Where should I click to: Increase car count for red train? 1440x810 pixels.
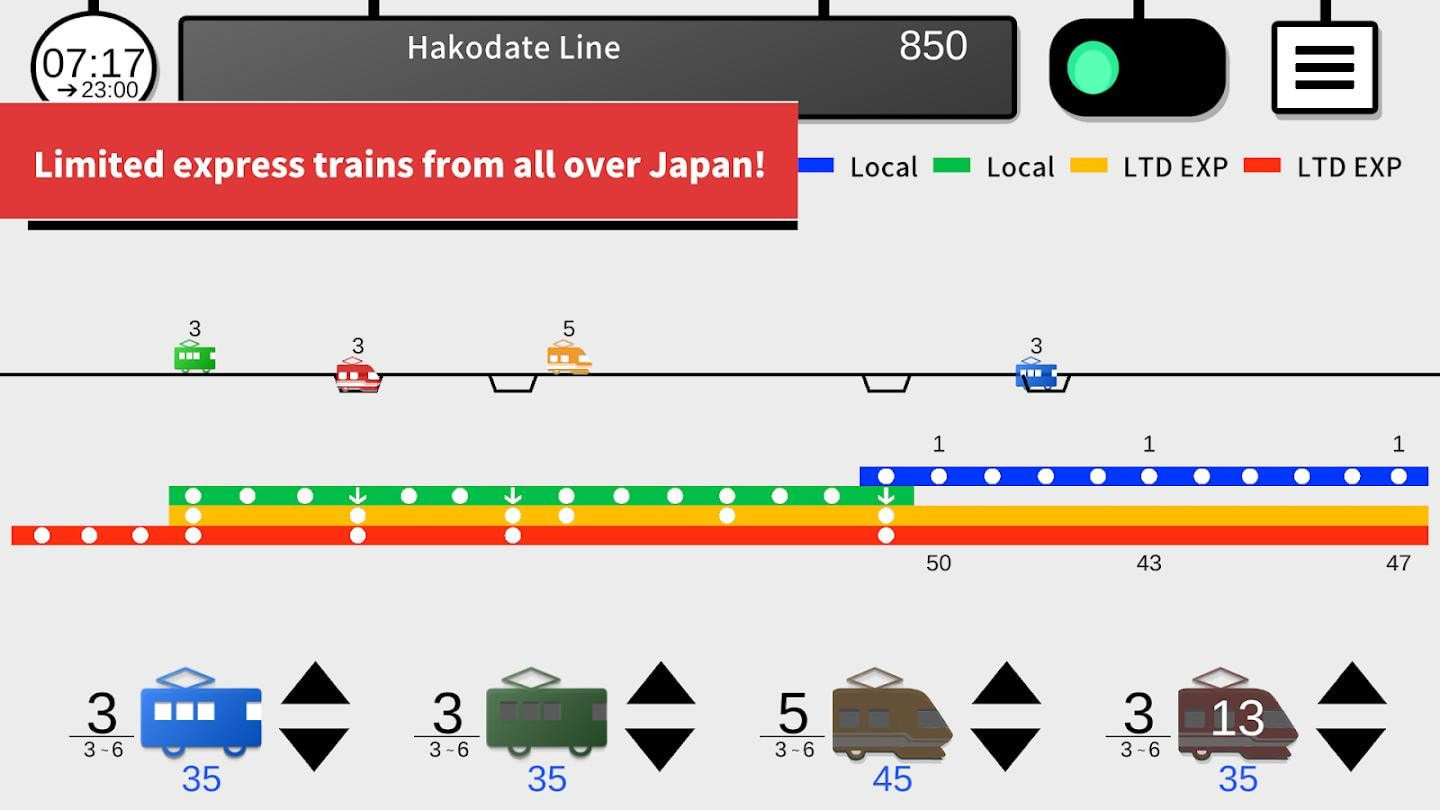tap(1351, 685)
